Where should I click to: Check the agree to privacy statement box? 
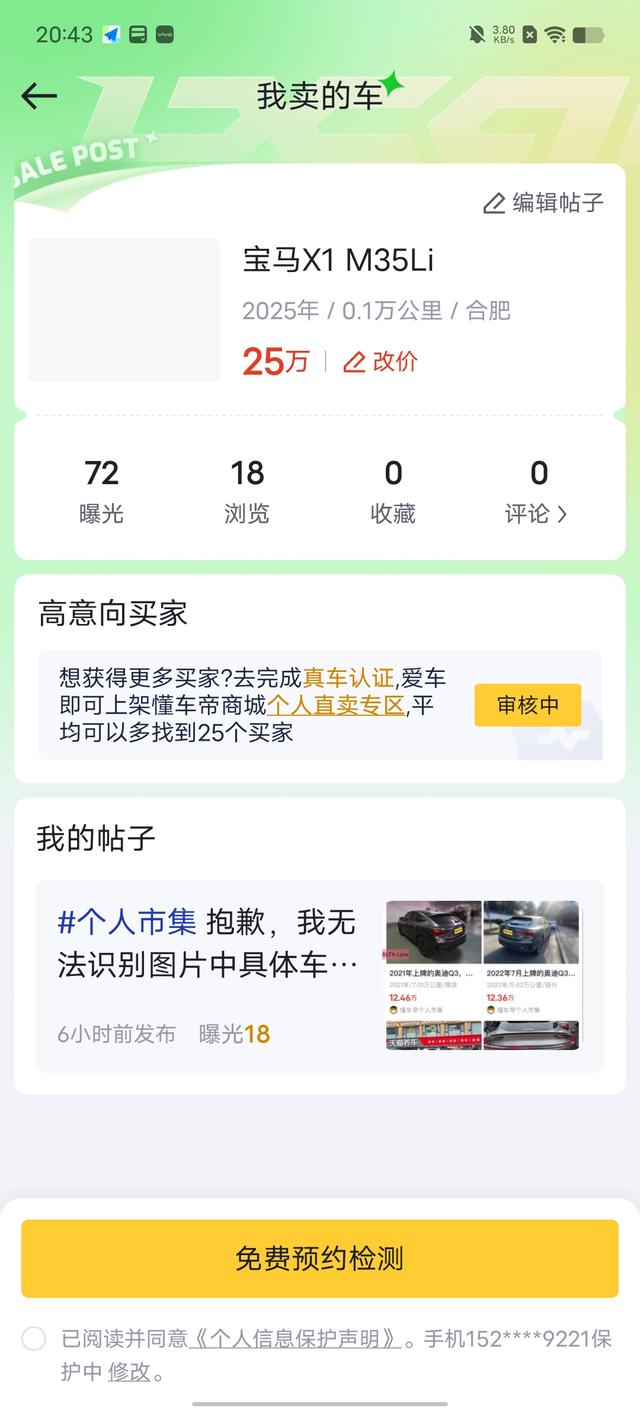click(34, 1339)
